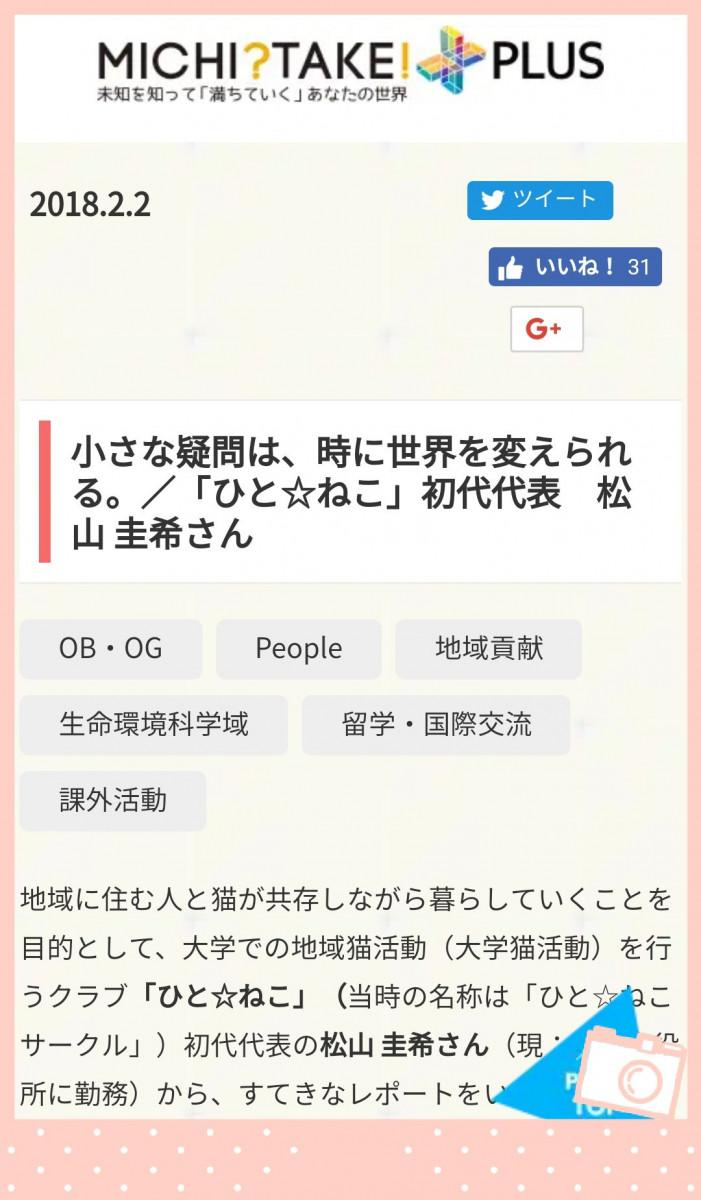This screenshot has width=701, height=1200.
Task: Select the People tag
Action: click(298, 649)
